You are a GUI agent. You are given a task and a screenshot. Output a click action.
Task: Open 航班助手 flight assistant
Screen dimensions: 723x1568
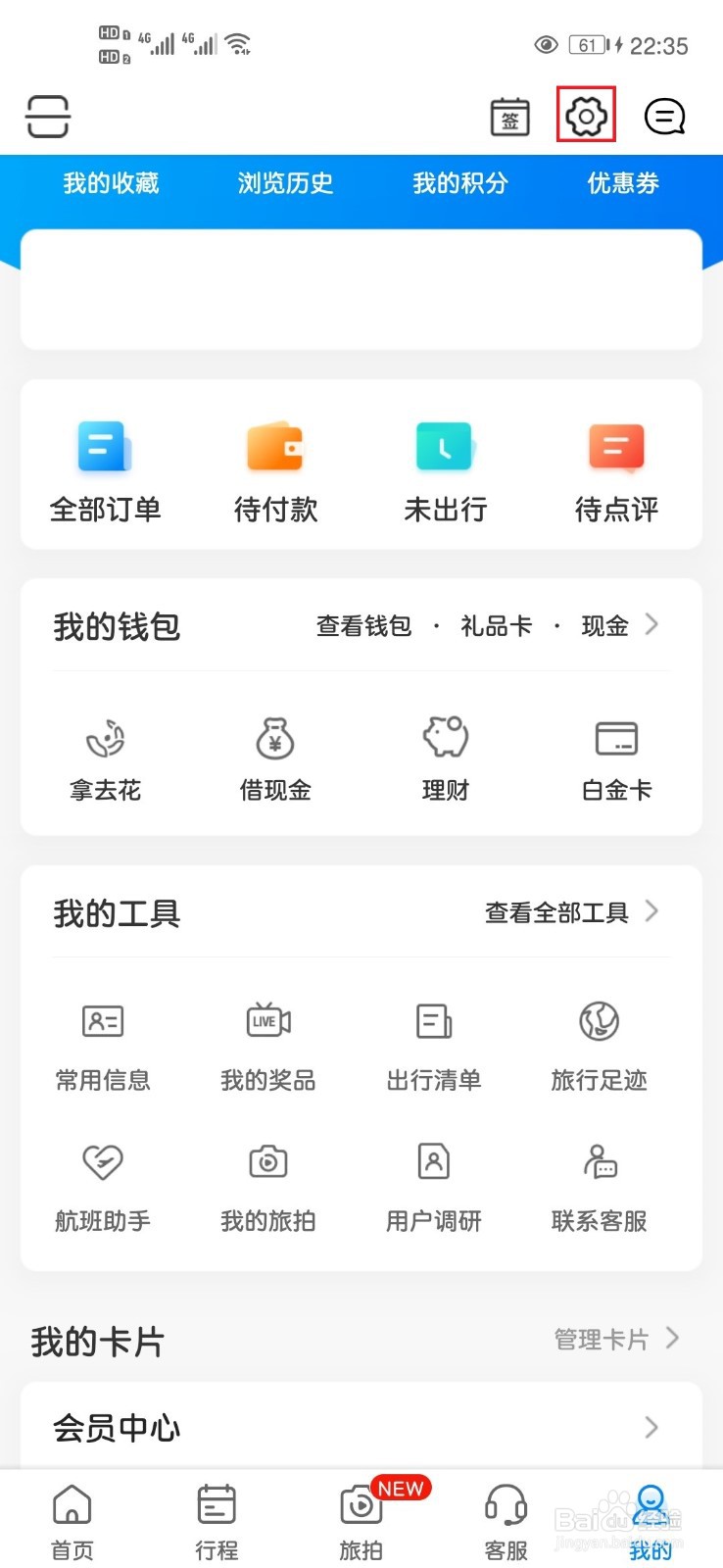102,1184
